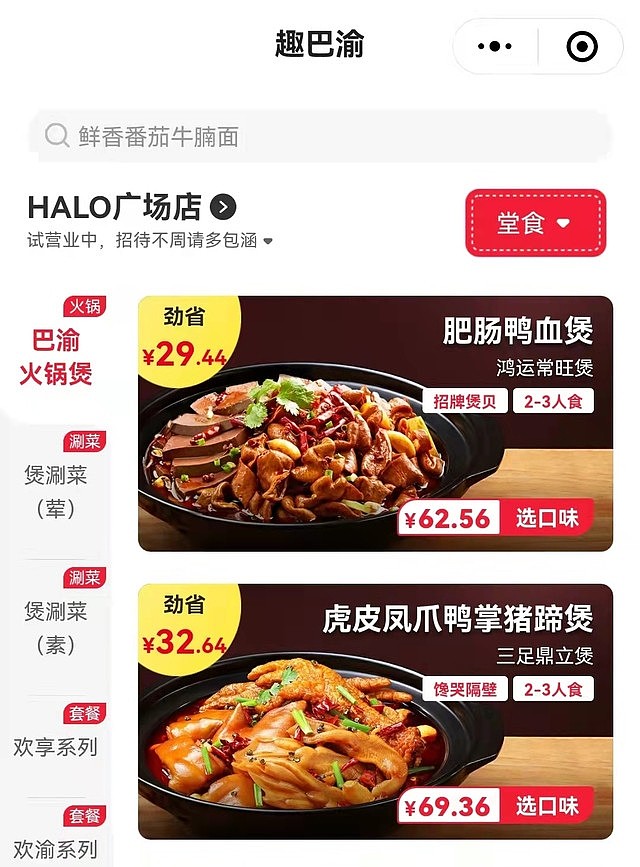Open the 肥肠鸭血煲 dish card
The width and height of the screenshot is (640, 867).
click(300, 440)
